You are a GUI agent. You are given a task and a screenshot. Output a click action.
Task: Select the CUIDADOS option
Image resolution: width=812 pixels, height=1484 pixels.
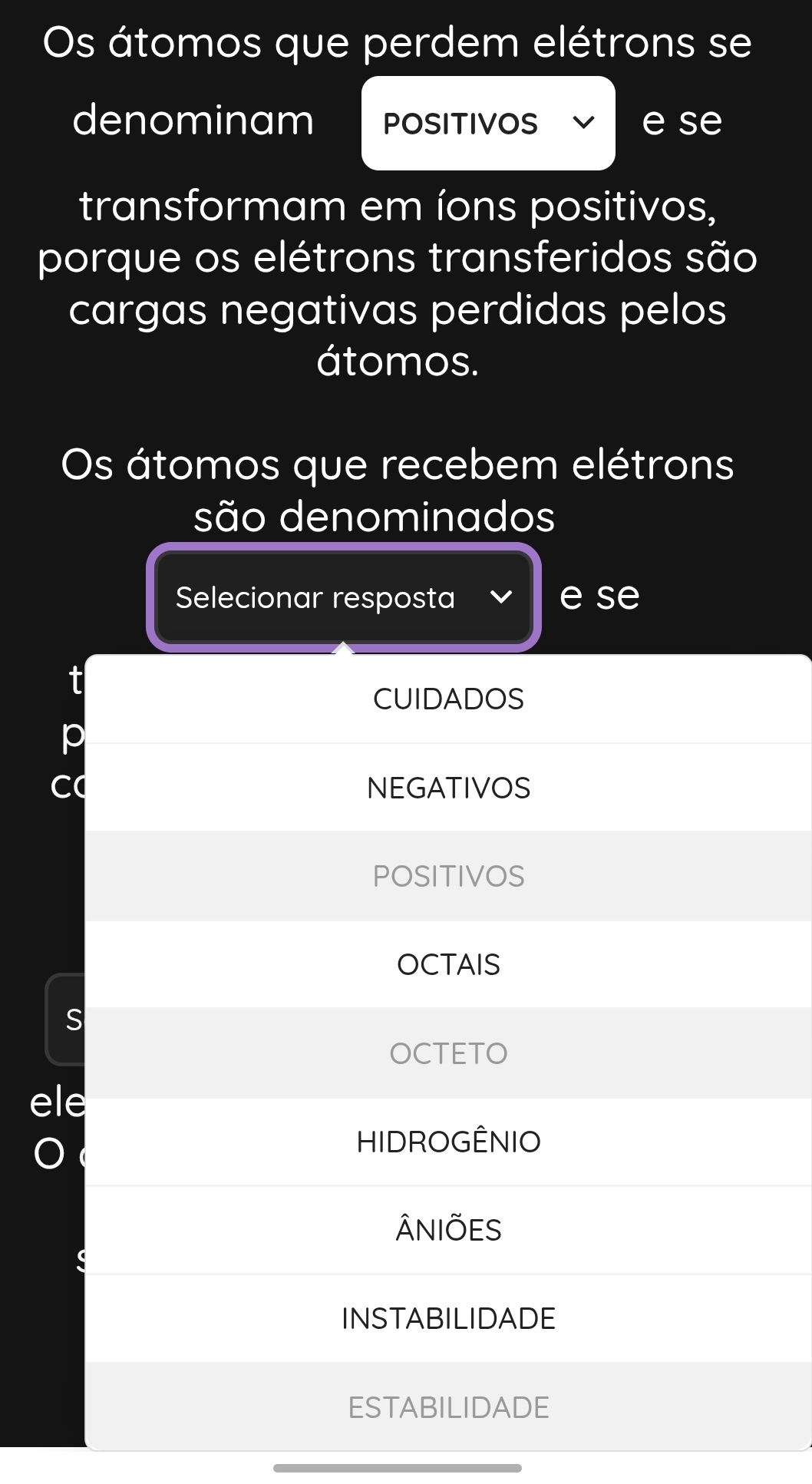(x=448, y=699)
